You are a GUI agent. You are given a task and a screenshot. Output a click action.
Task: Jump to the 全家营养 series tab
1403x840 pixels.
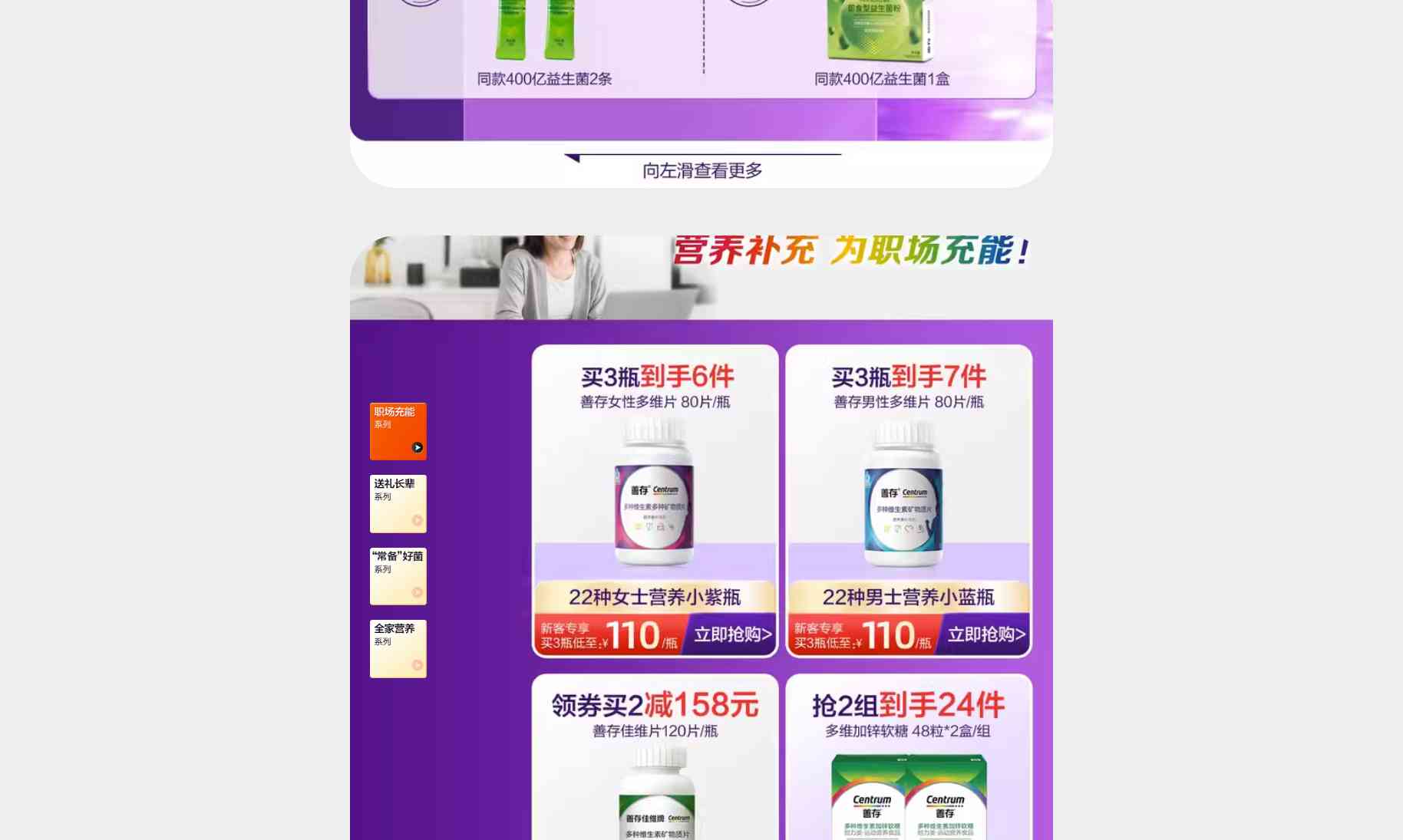(398, 648)
